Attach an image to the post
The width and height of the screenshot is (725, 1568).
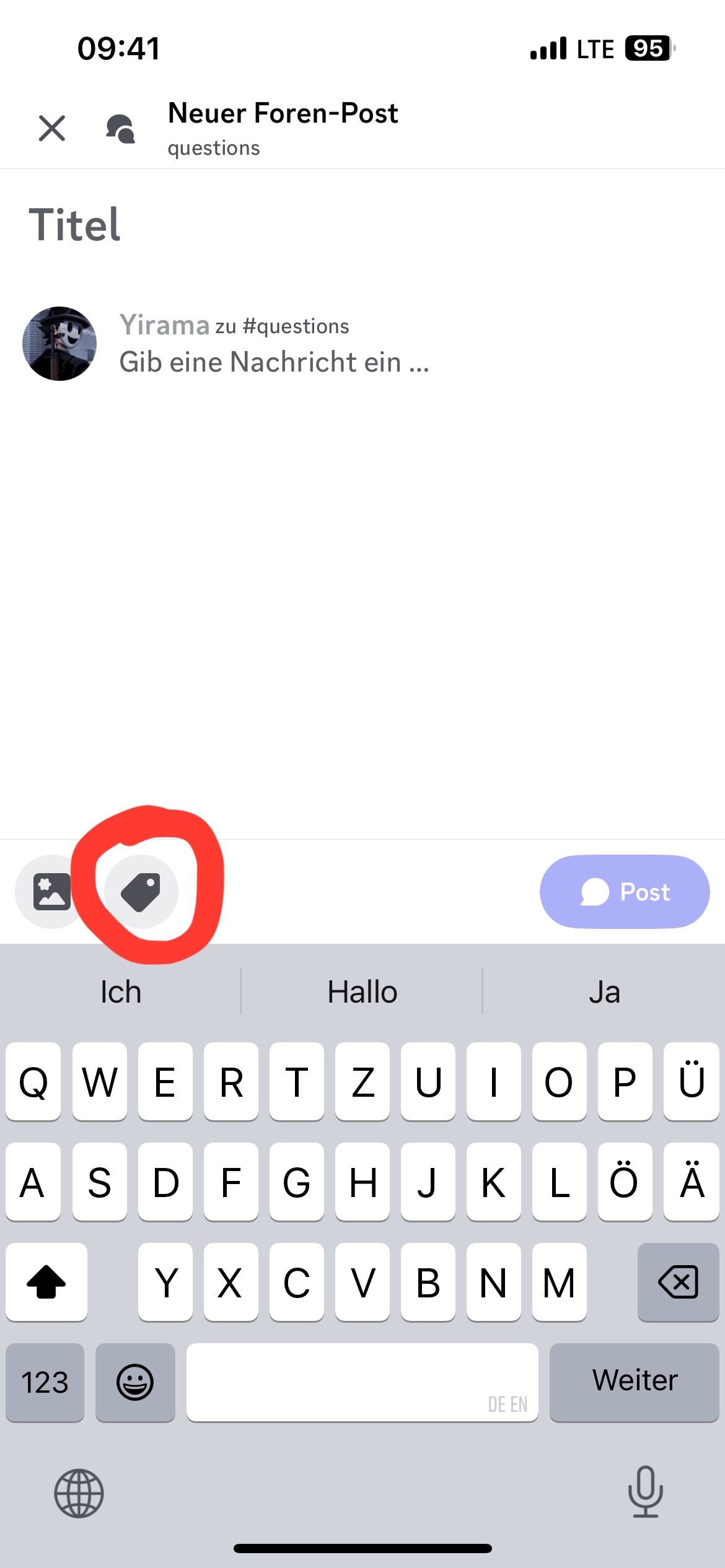point(51,892)
